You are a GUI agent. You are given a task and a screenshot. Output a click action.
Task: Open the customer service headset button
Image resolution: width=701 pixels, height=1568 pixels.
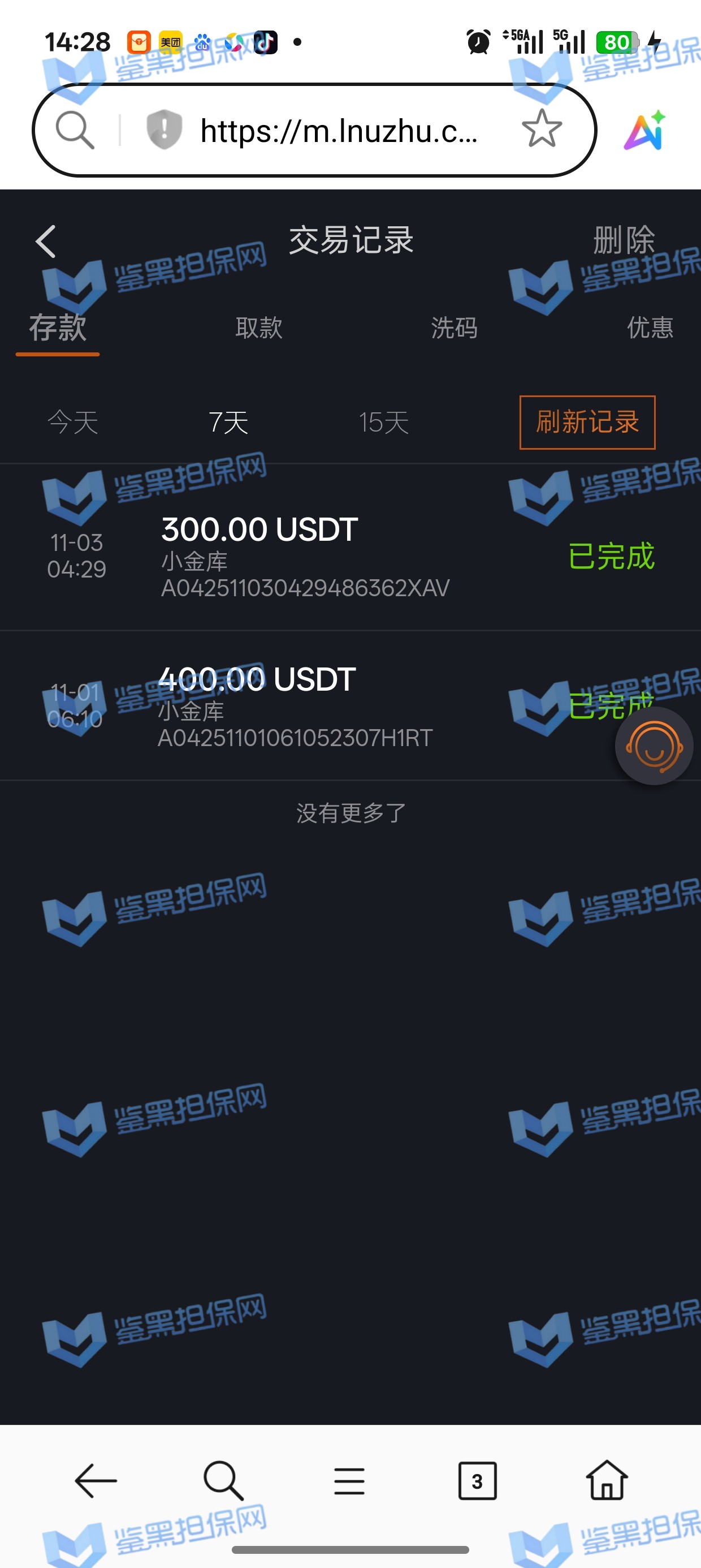[654, 746]
